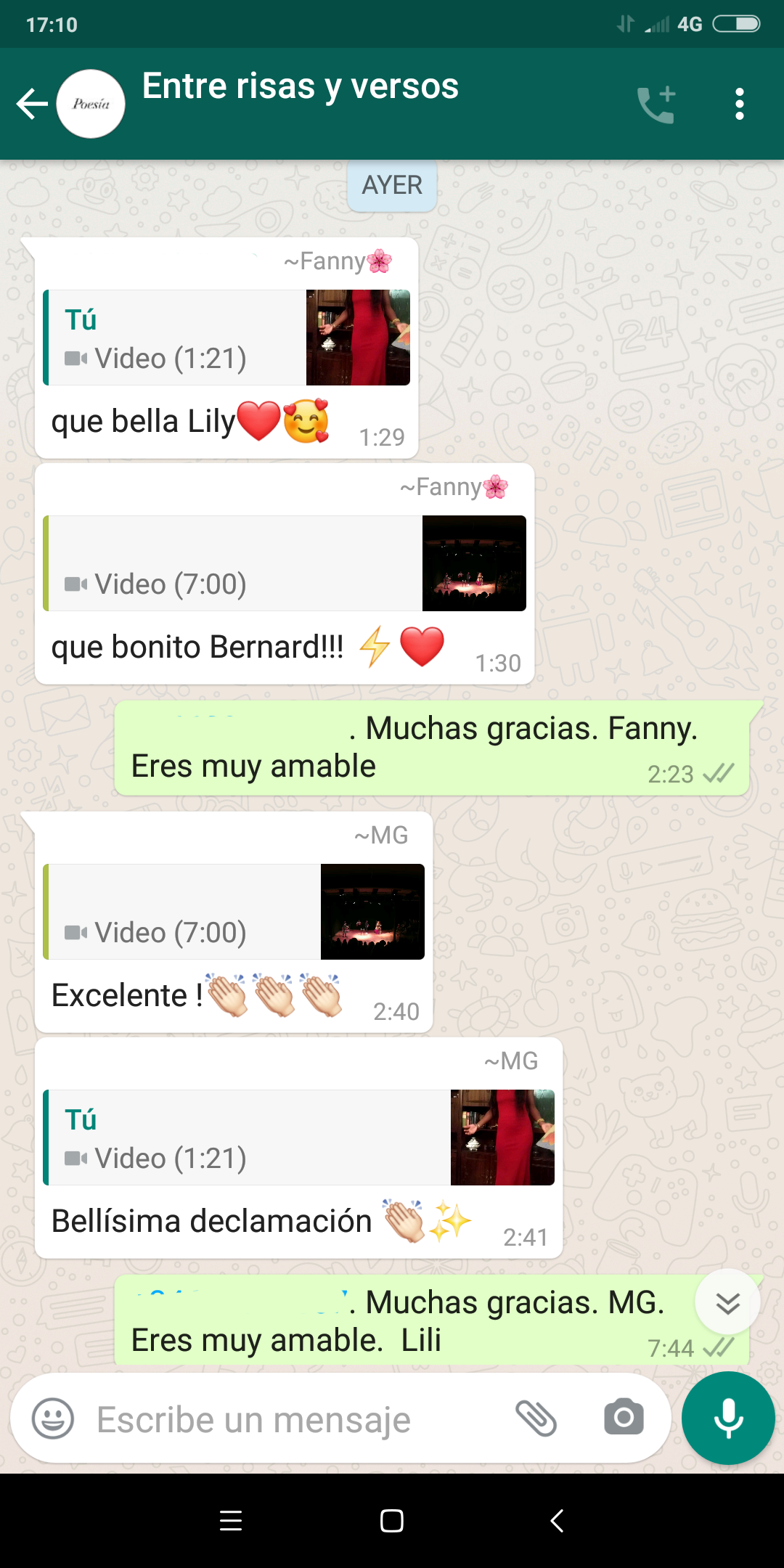Open the group's Poesía profile picture

(91, 104)
